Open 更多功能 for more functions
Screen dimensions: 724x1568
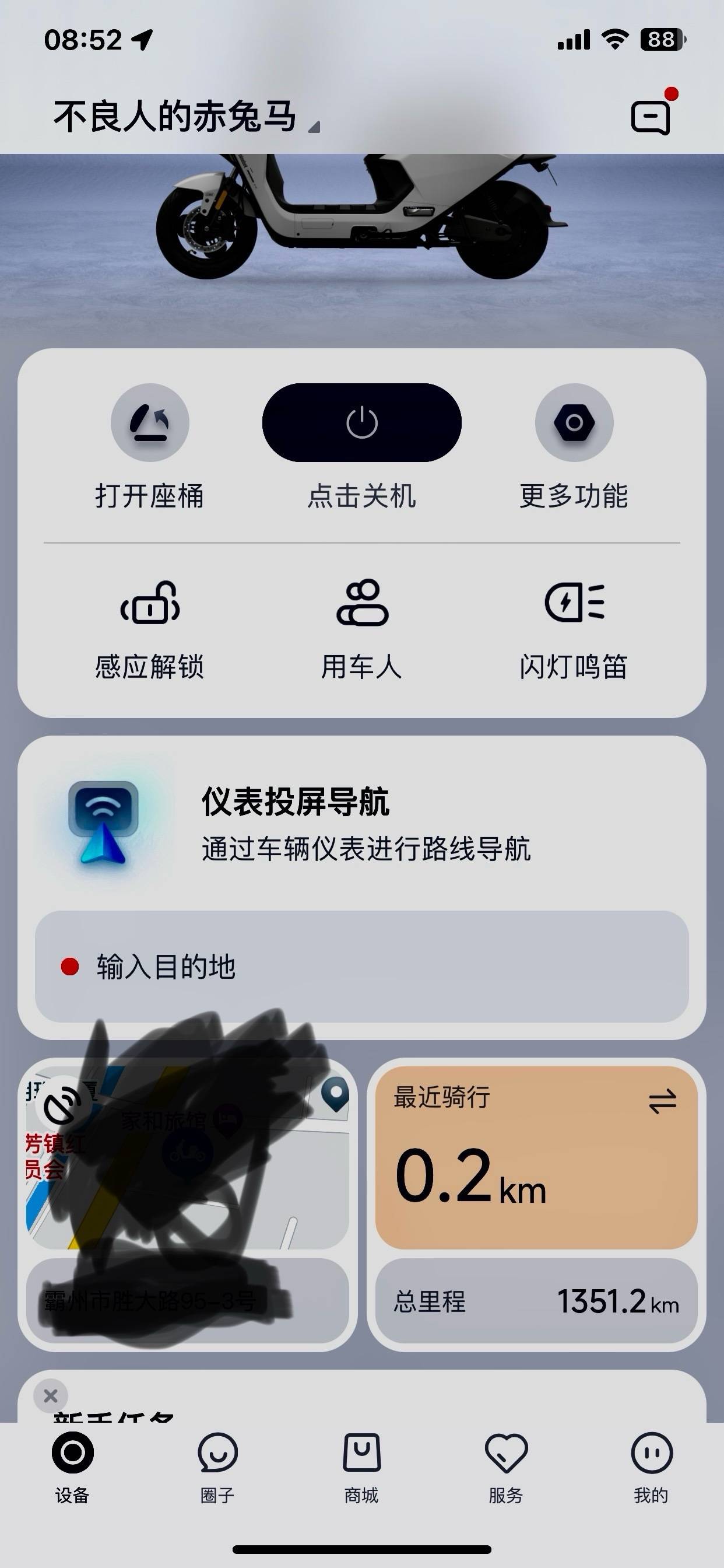click(574, 422)
